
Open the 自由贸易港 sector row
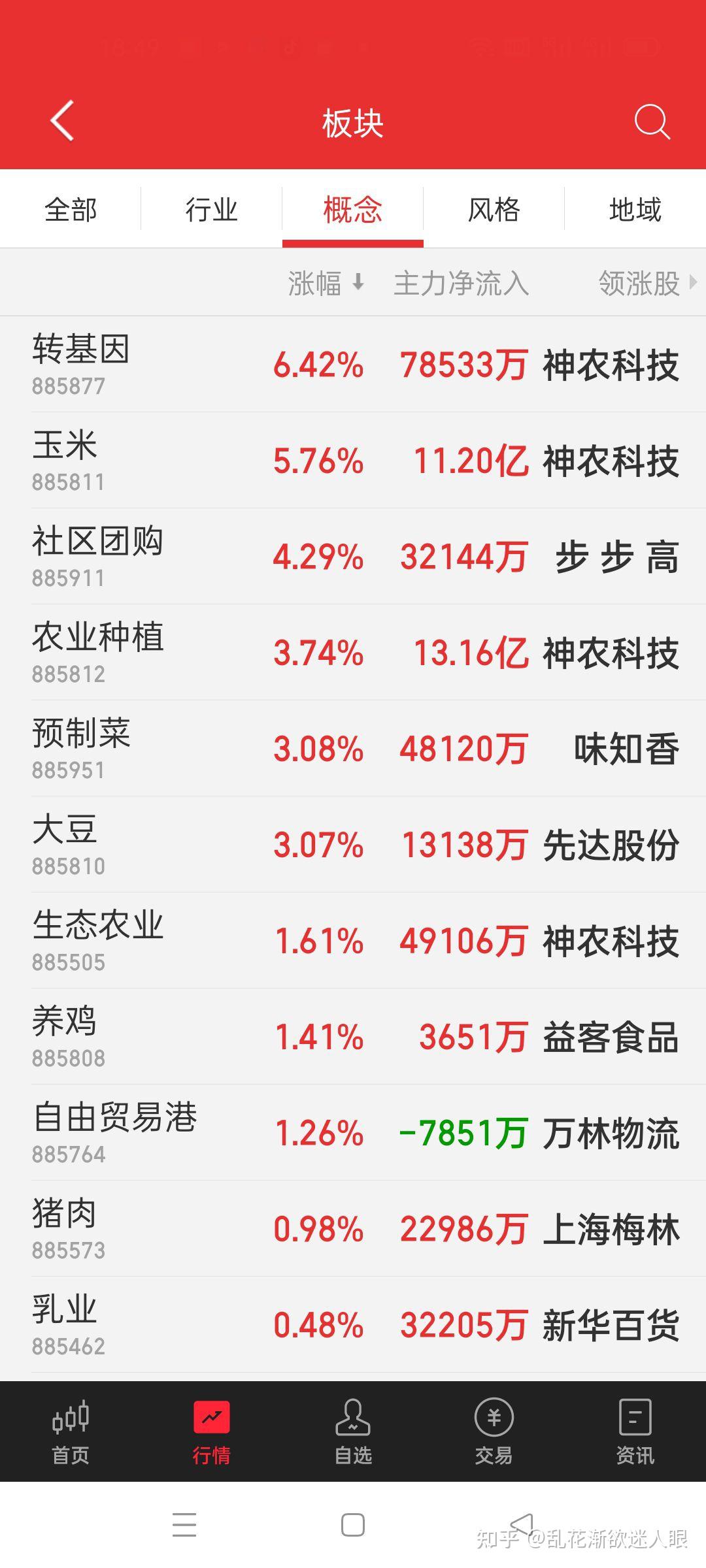coord(353,1133)
